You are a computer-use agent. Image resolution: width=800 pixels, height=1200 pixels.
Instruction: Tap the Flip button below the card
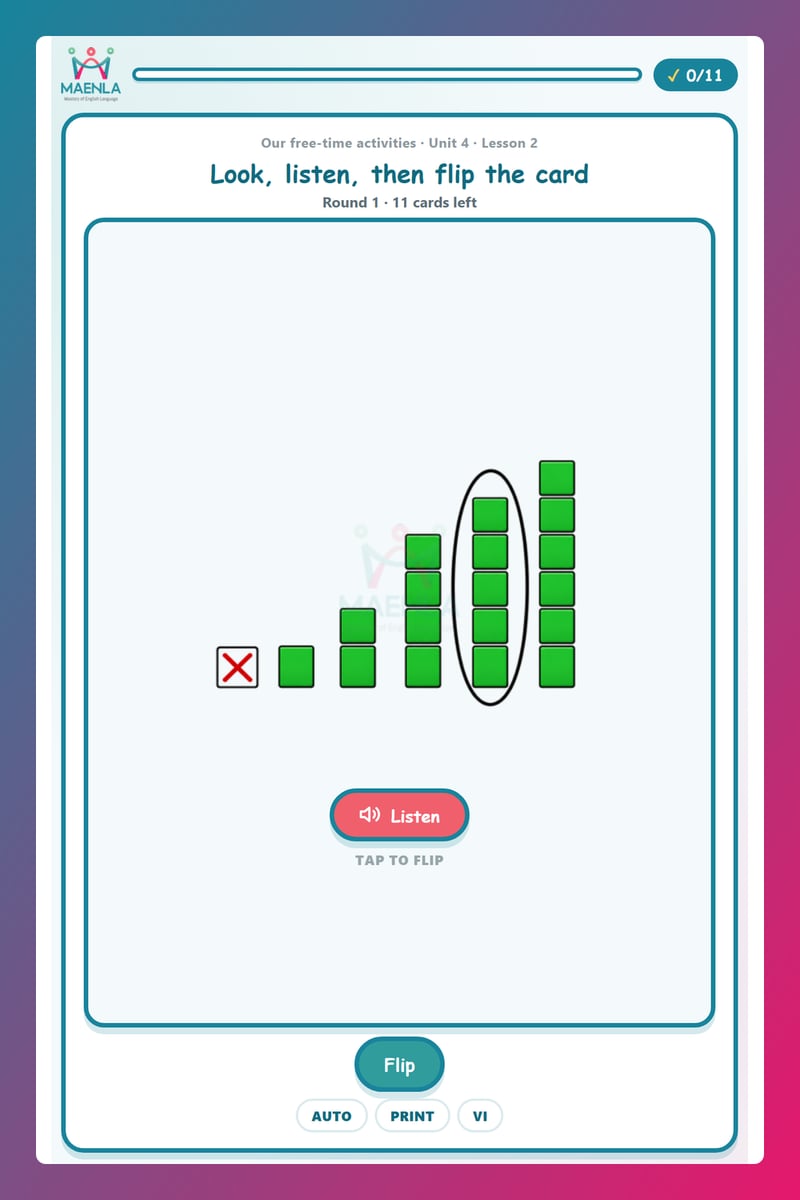click(x=399, y=1065)
